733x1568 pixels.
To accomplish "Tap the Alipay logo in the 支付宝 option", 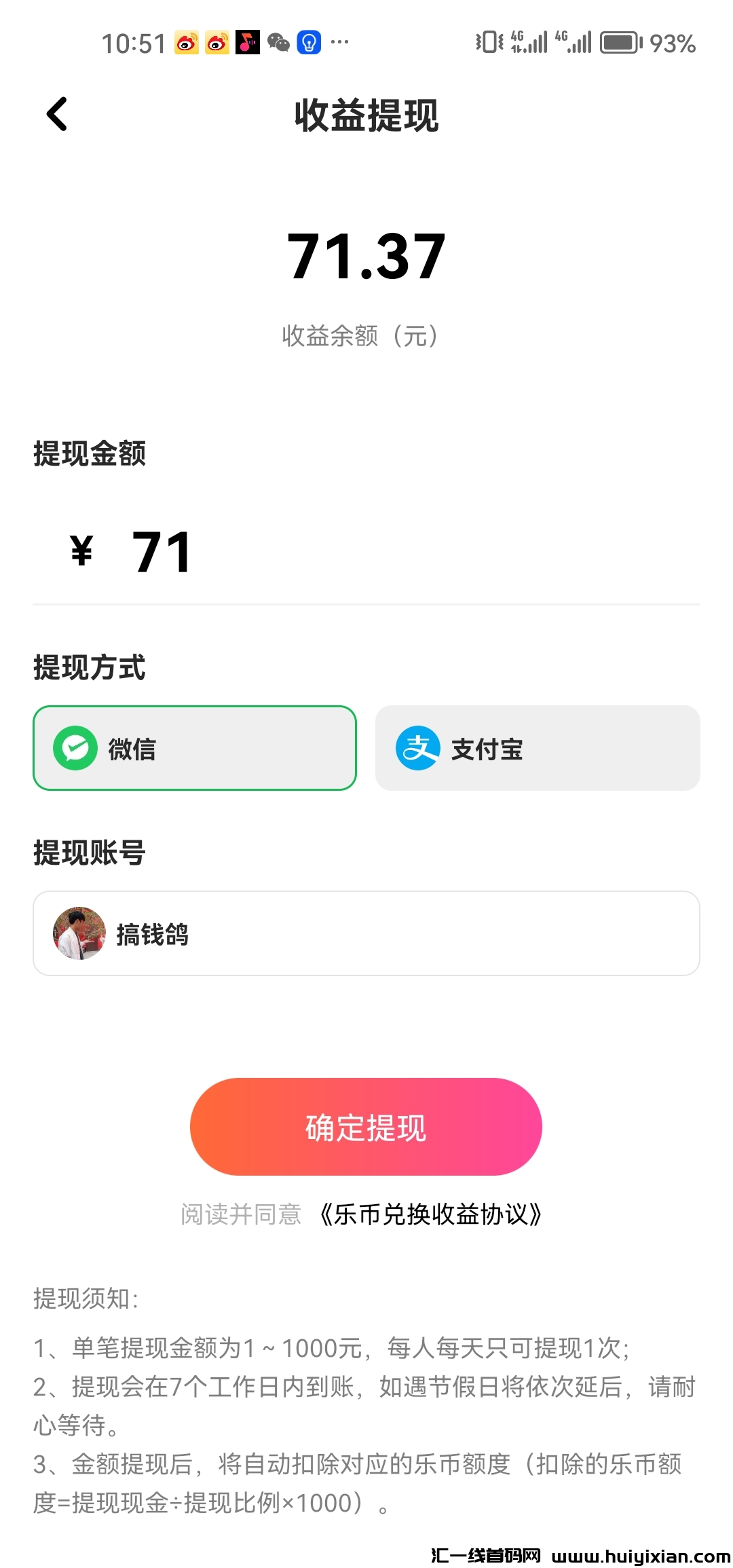I will pyautogui.click(x=419, y=749).
